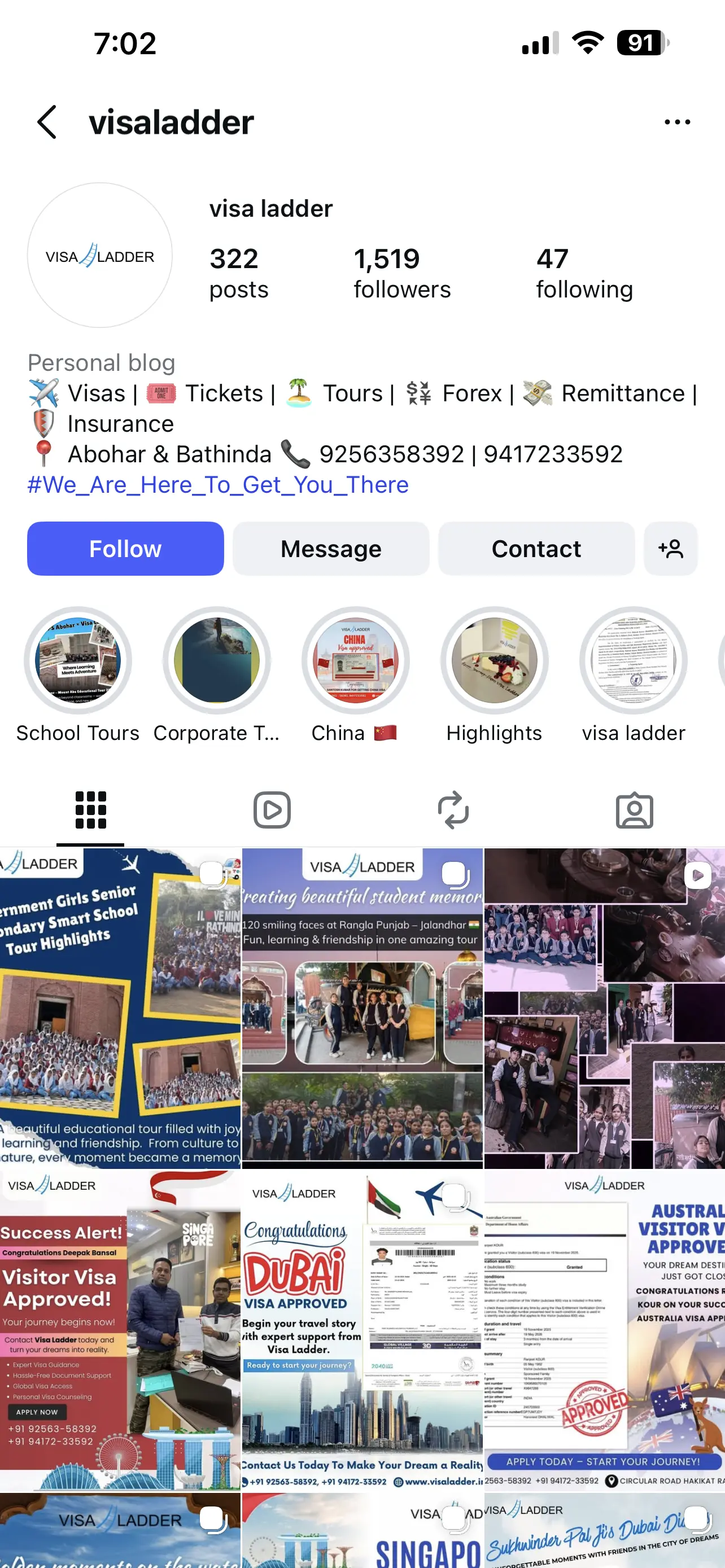Viewport: 725px width, 1568px height.
Task: Open the Dubai Visa Approved post
Action: coord(362,1330)
